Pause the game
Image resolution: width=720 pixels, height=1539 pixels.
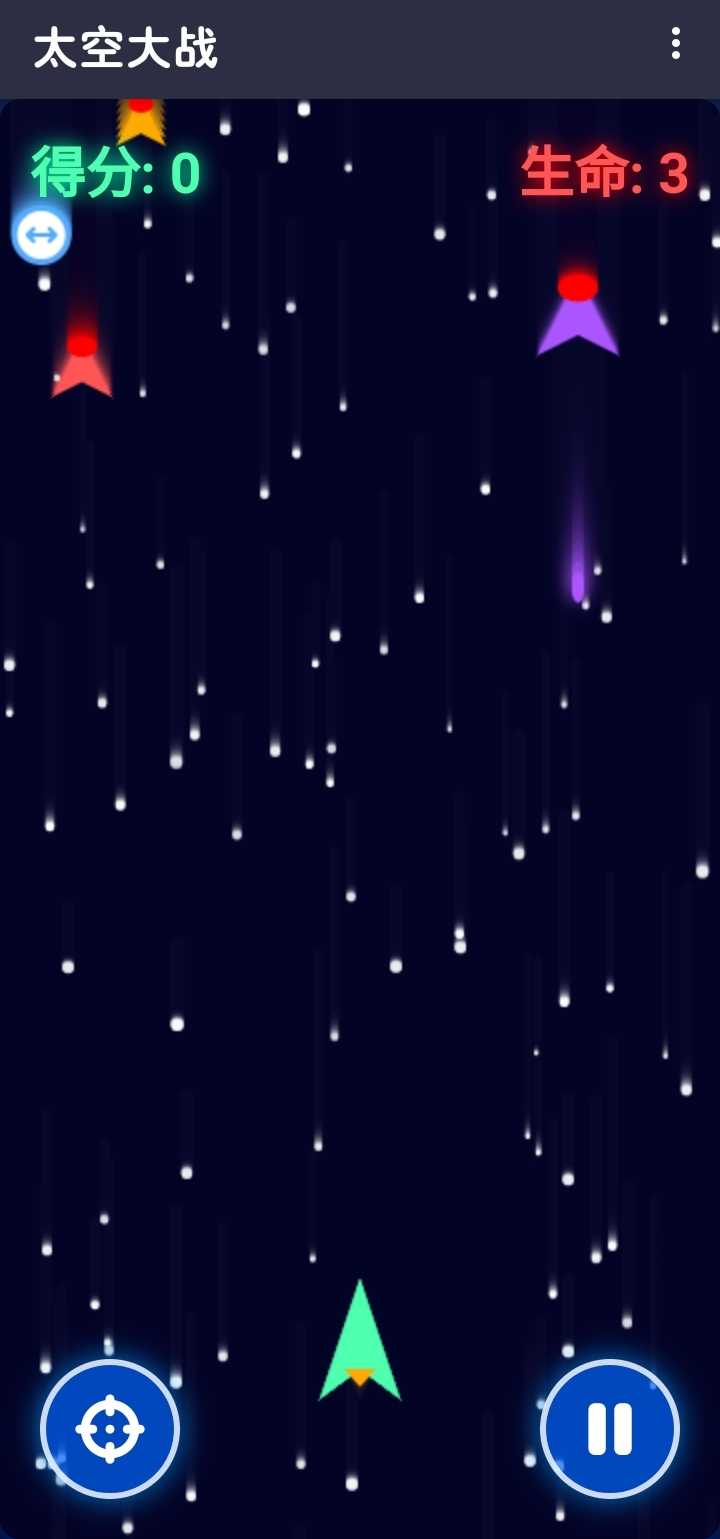[x=610, y=1428]
